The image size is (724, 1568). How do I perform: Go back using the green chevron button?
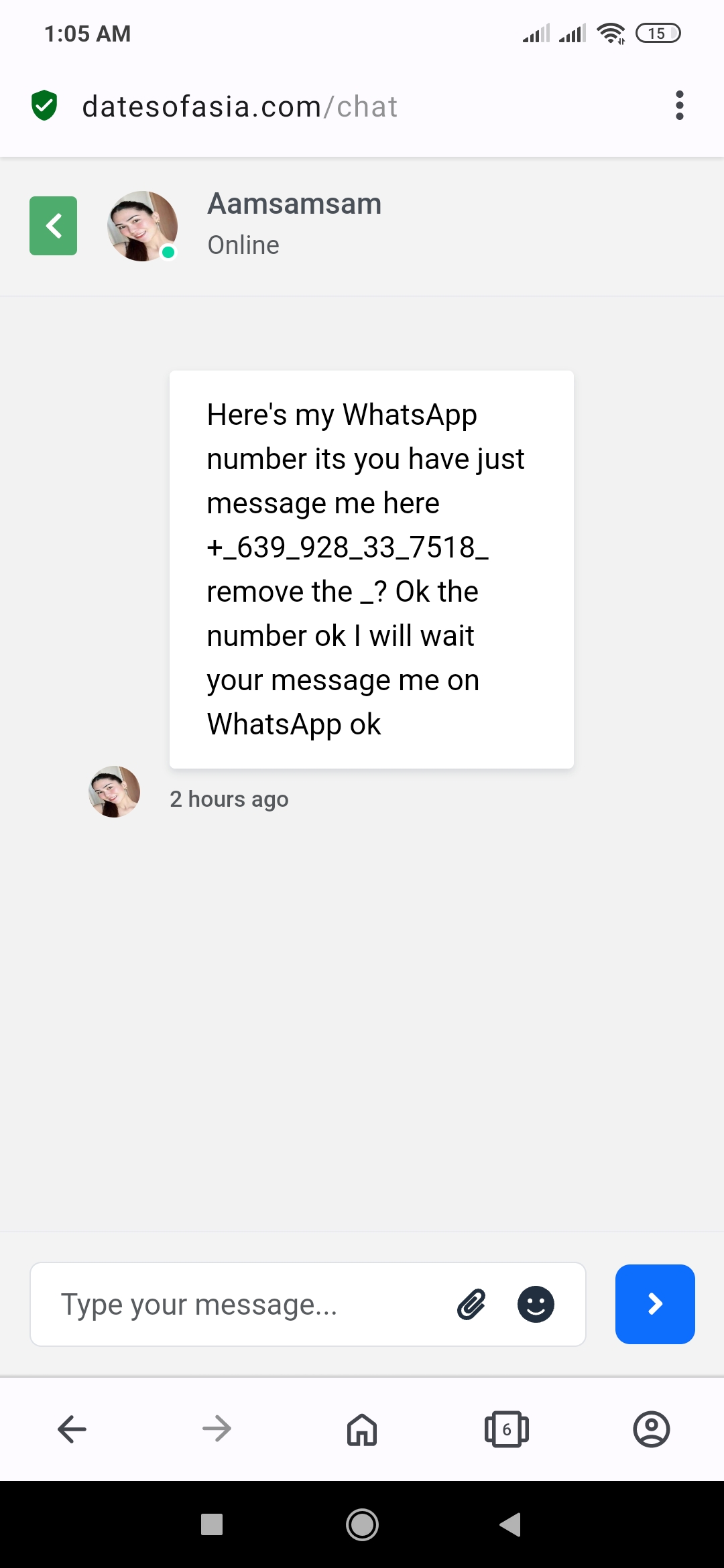point(53,226)
